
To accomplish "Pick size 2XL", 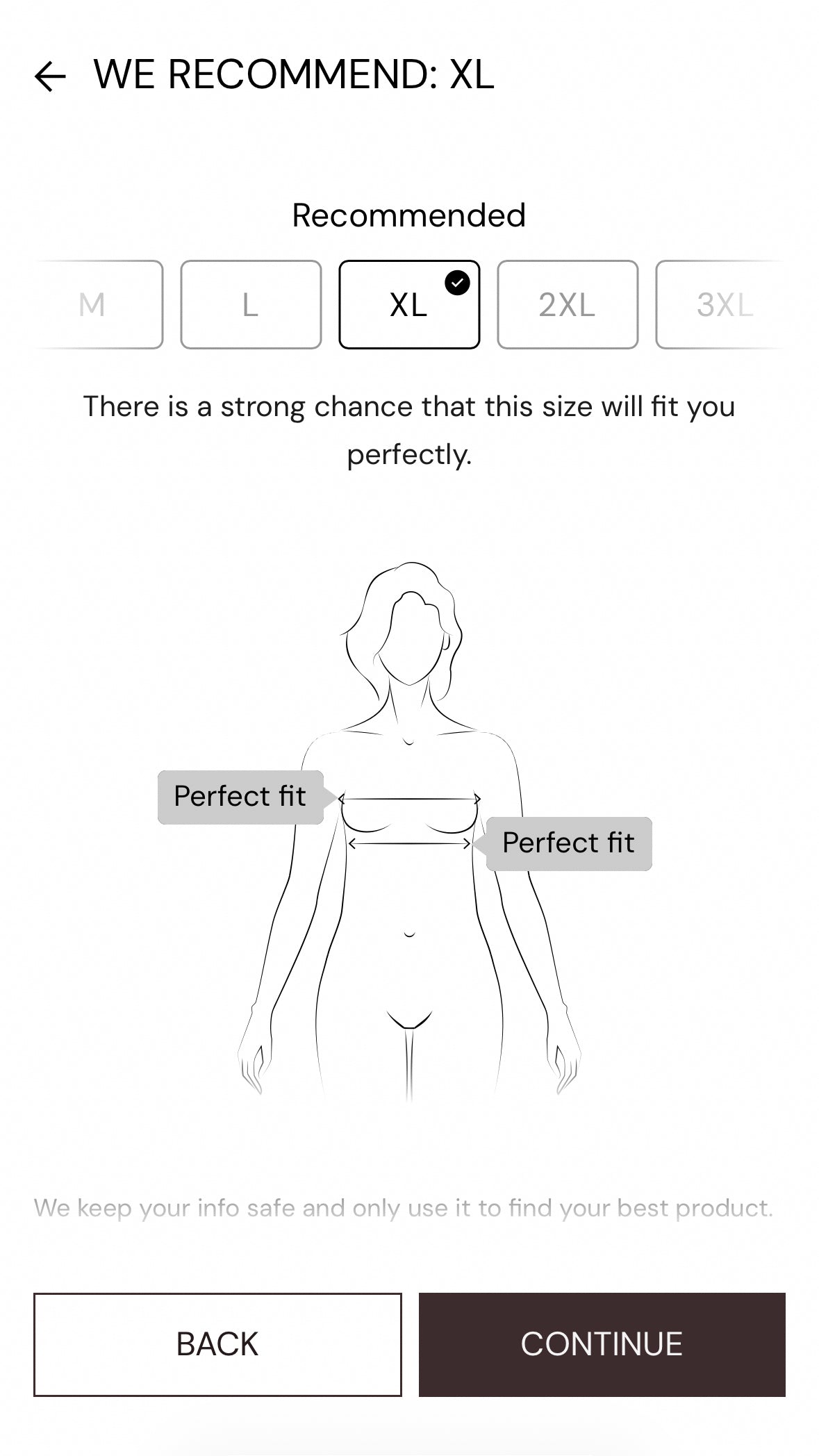I will tap(567, 304).
